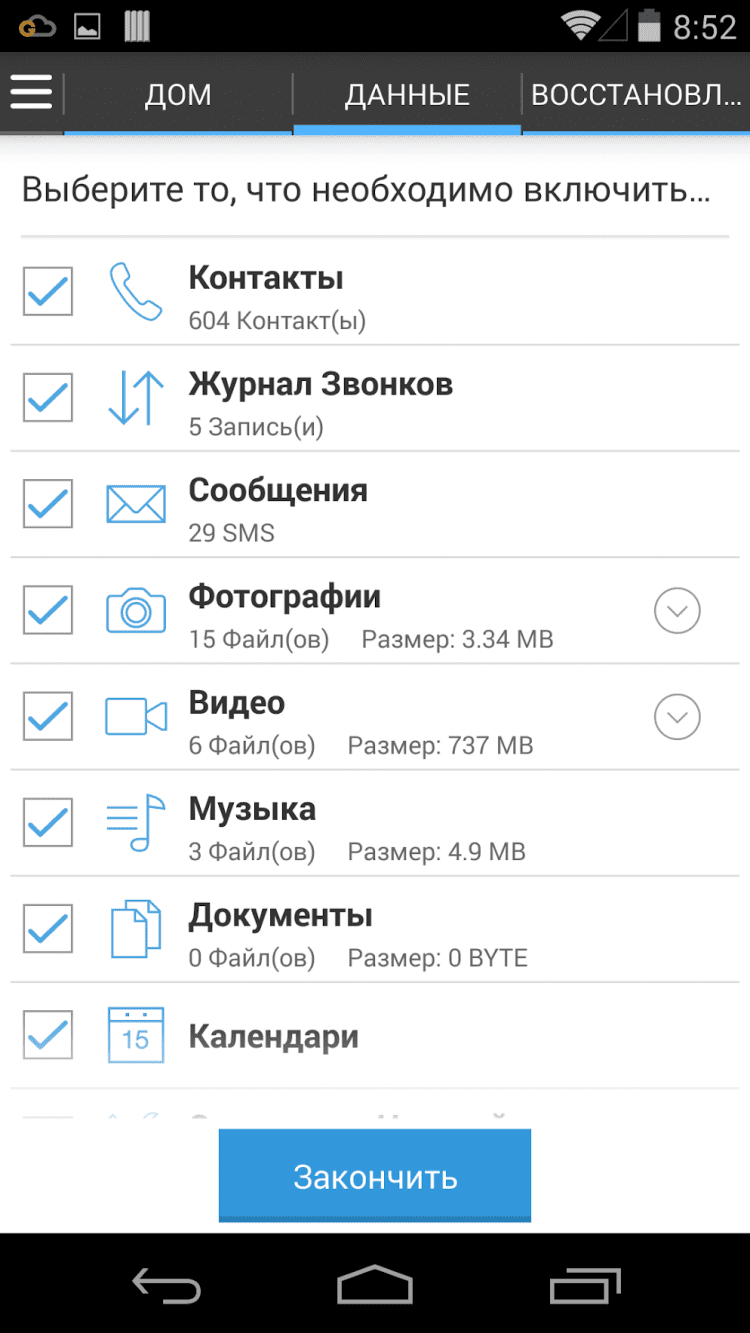
Task: Open the hamburger drawer menu
Action: 31,93
